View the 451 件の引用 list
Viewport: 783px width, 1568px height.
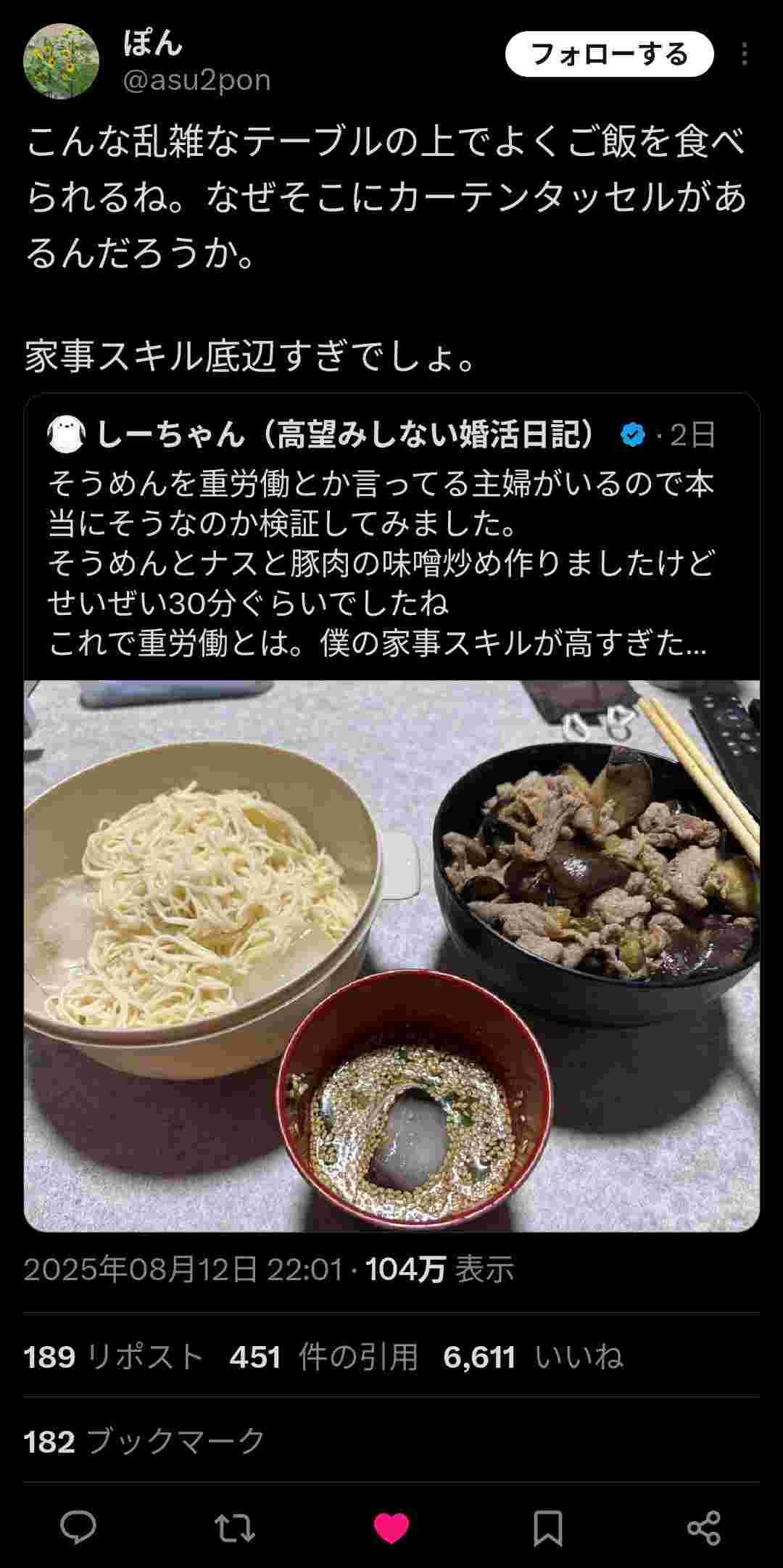[323, 1356]
